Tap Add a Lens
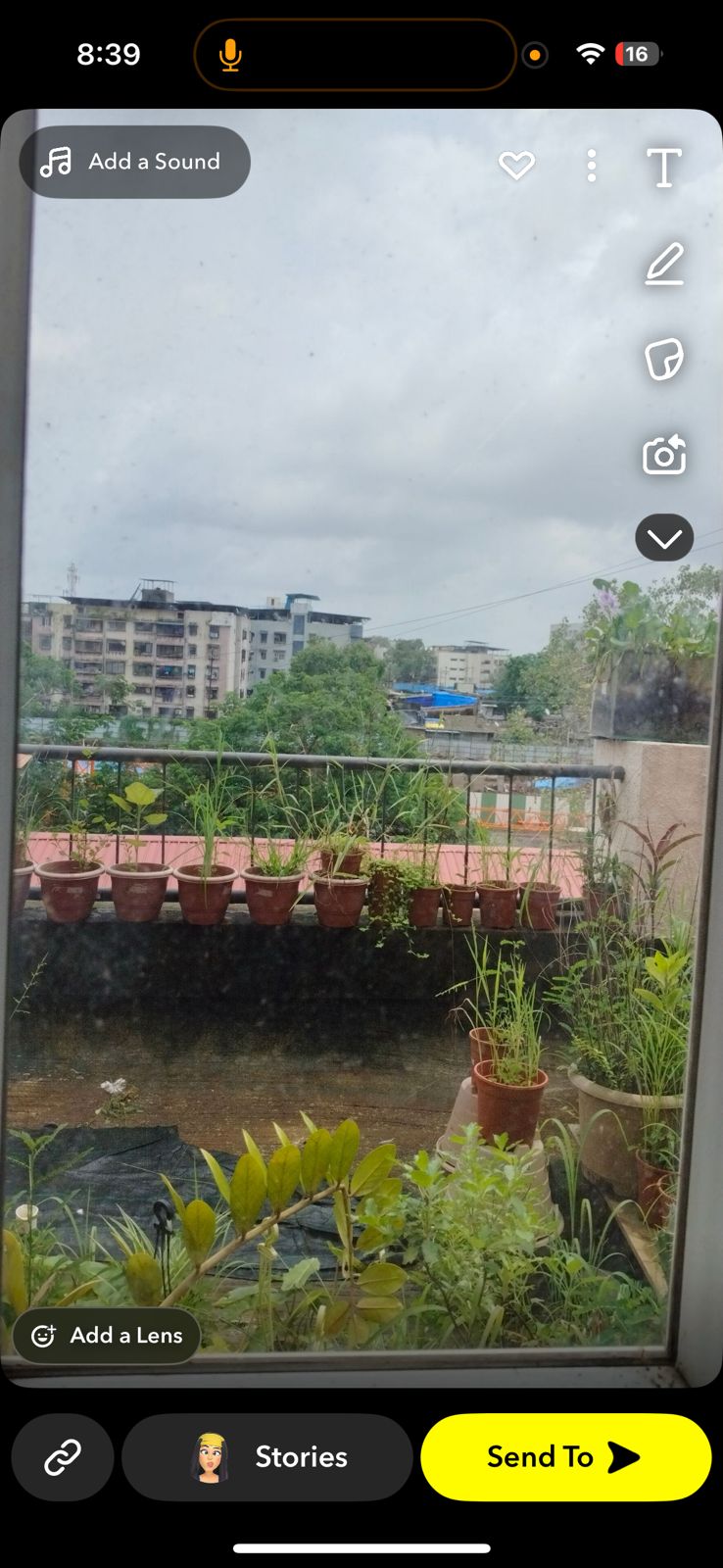723x1568 pixels. coord(107,1335)
